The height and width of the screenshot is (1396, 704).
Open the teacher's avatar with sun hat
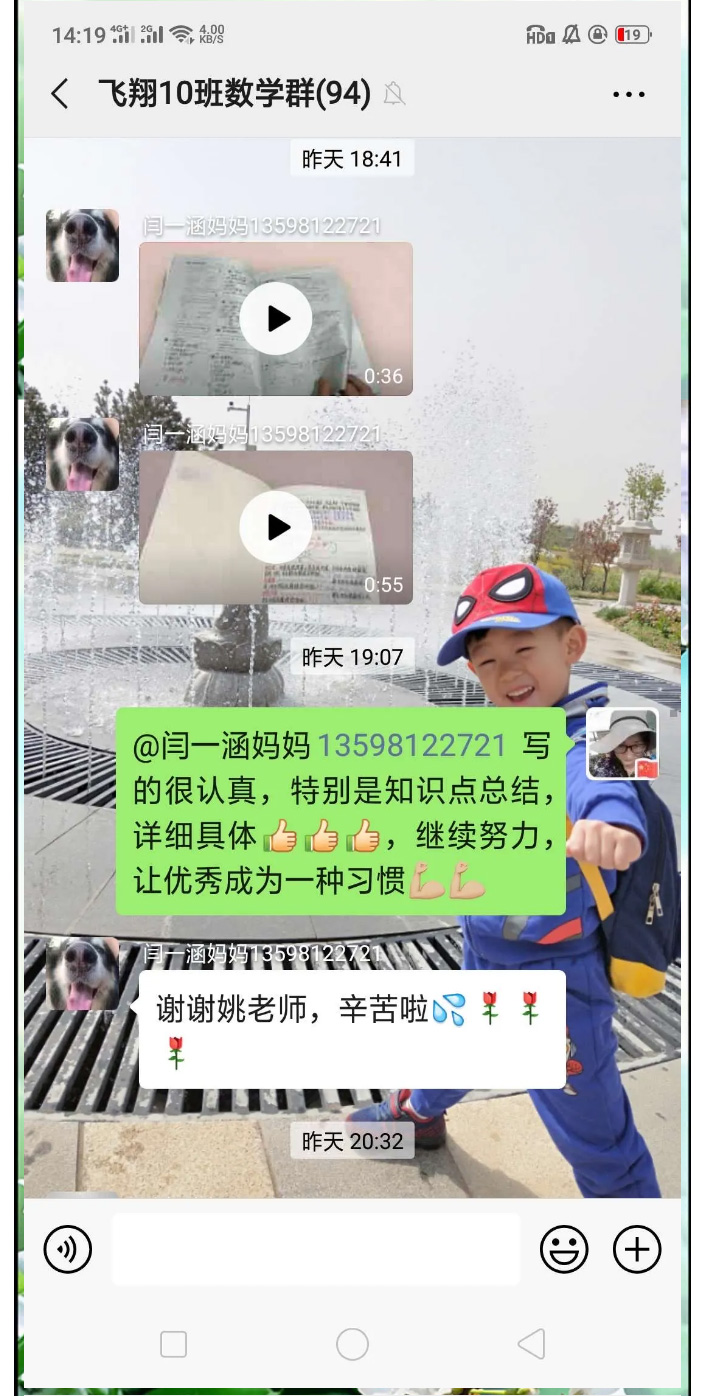(622, 744)
